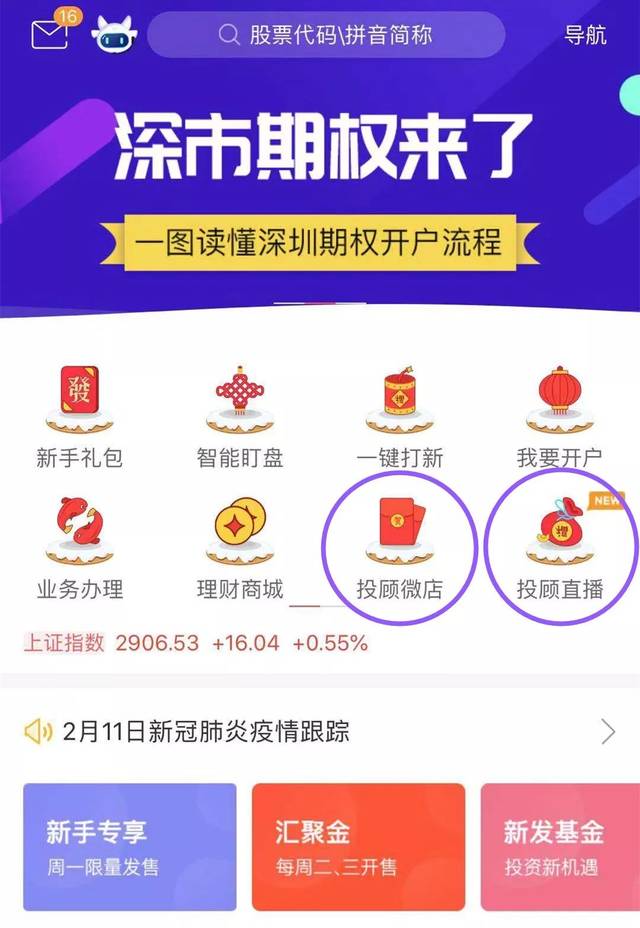Launch 投顾直播
This screenshot has height=928, width=640.
point(559,547)
